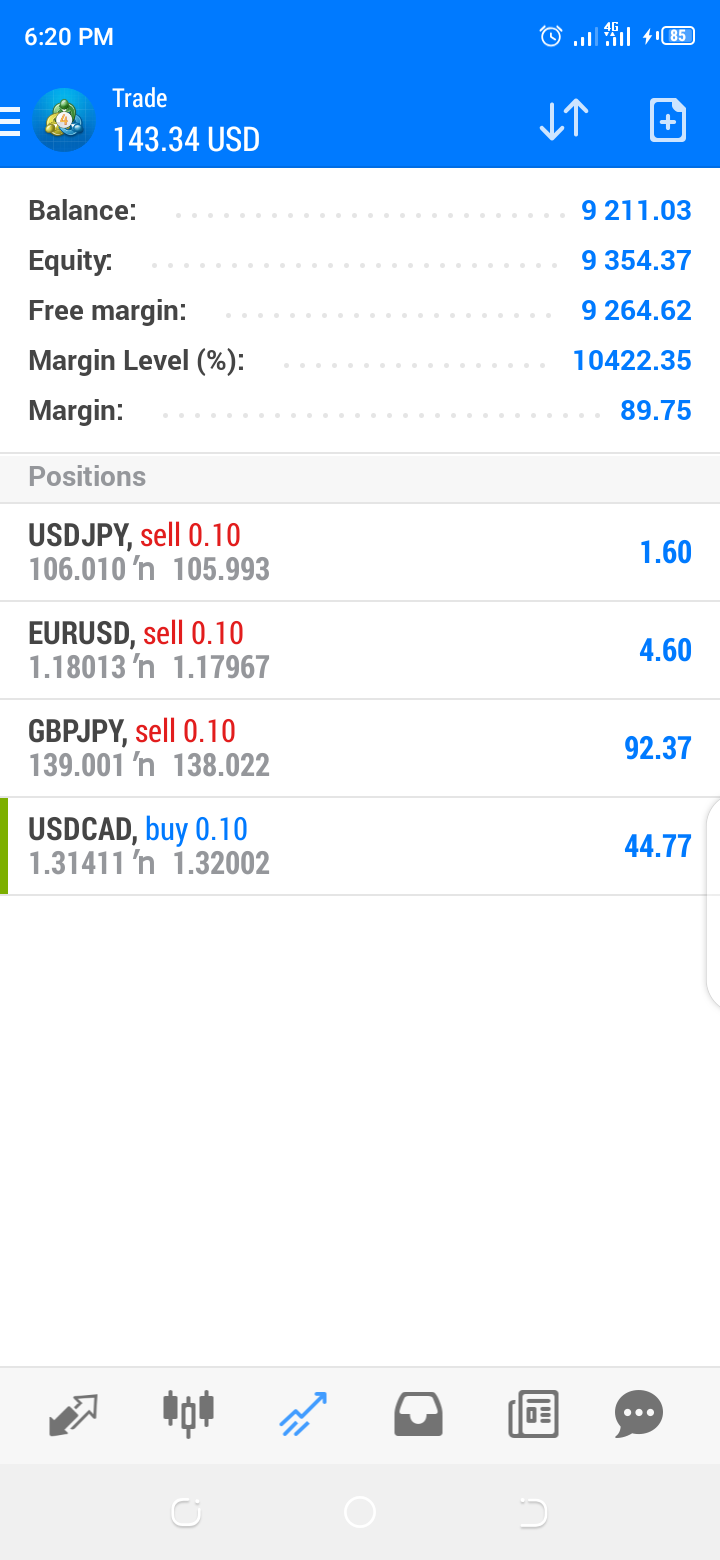Viewport: 720px width, 1560px height.
Task: Open the hamburger drawer menu
Action: [10, 121]
